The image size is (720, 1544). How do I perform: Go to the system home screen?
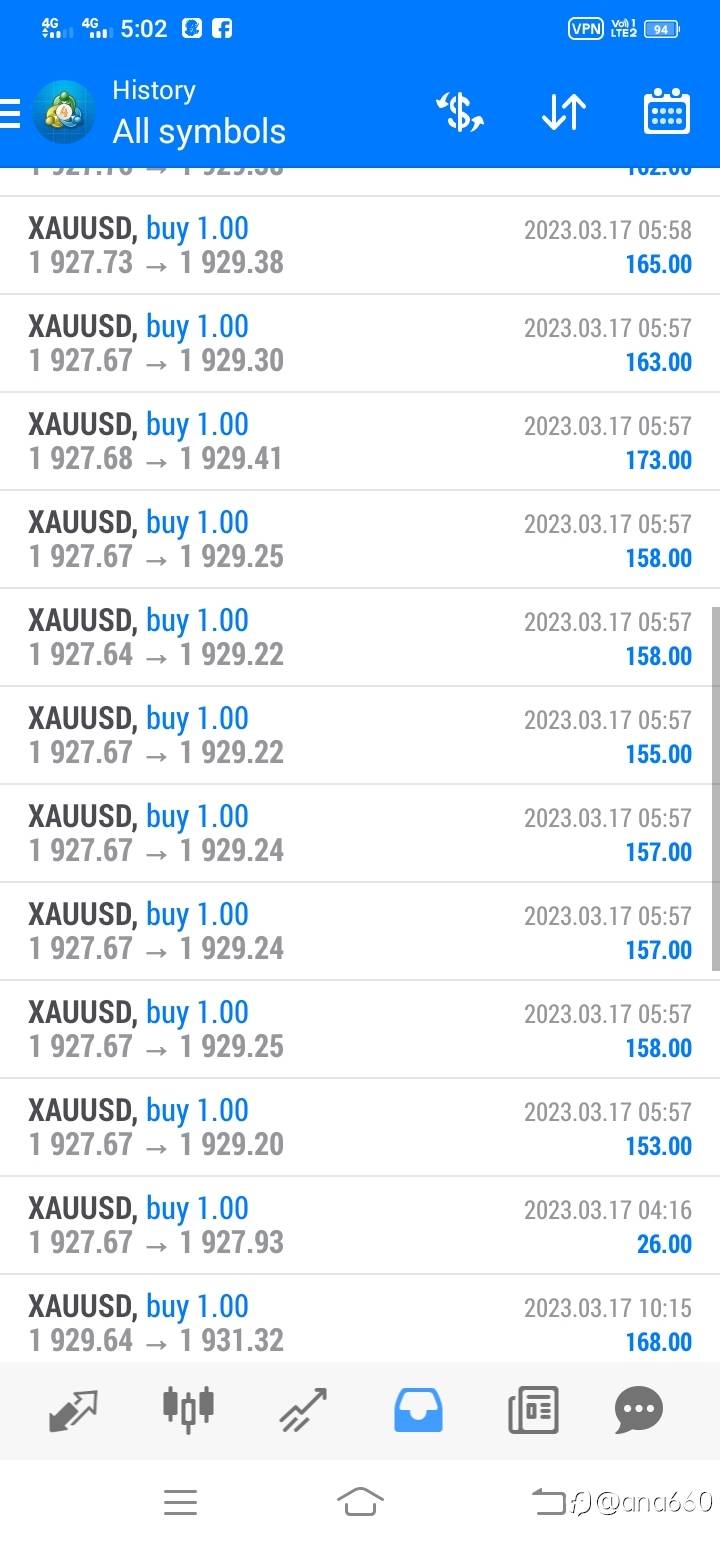point(360,1501)
